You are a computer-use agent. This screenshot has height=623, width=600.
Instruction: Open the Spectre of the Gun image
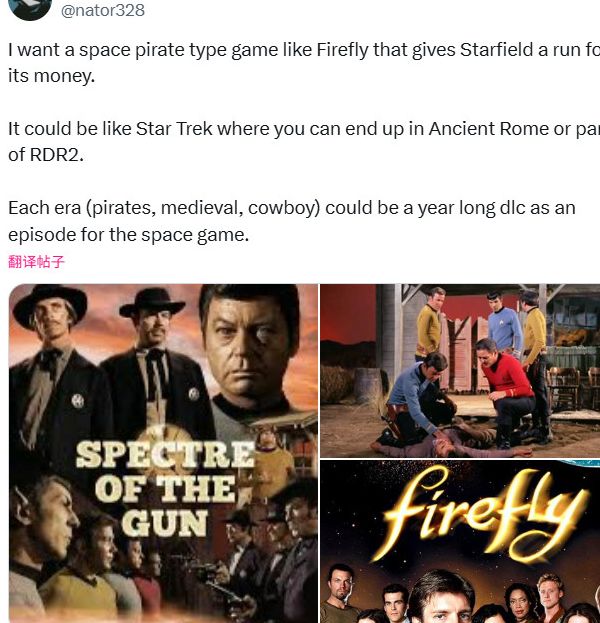[163, 453]
